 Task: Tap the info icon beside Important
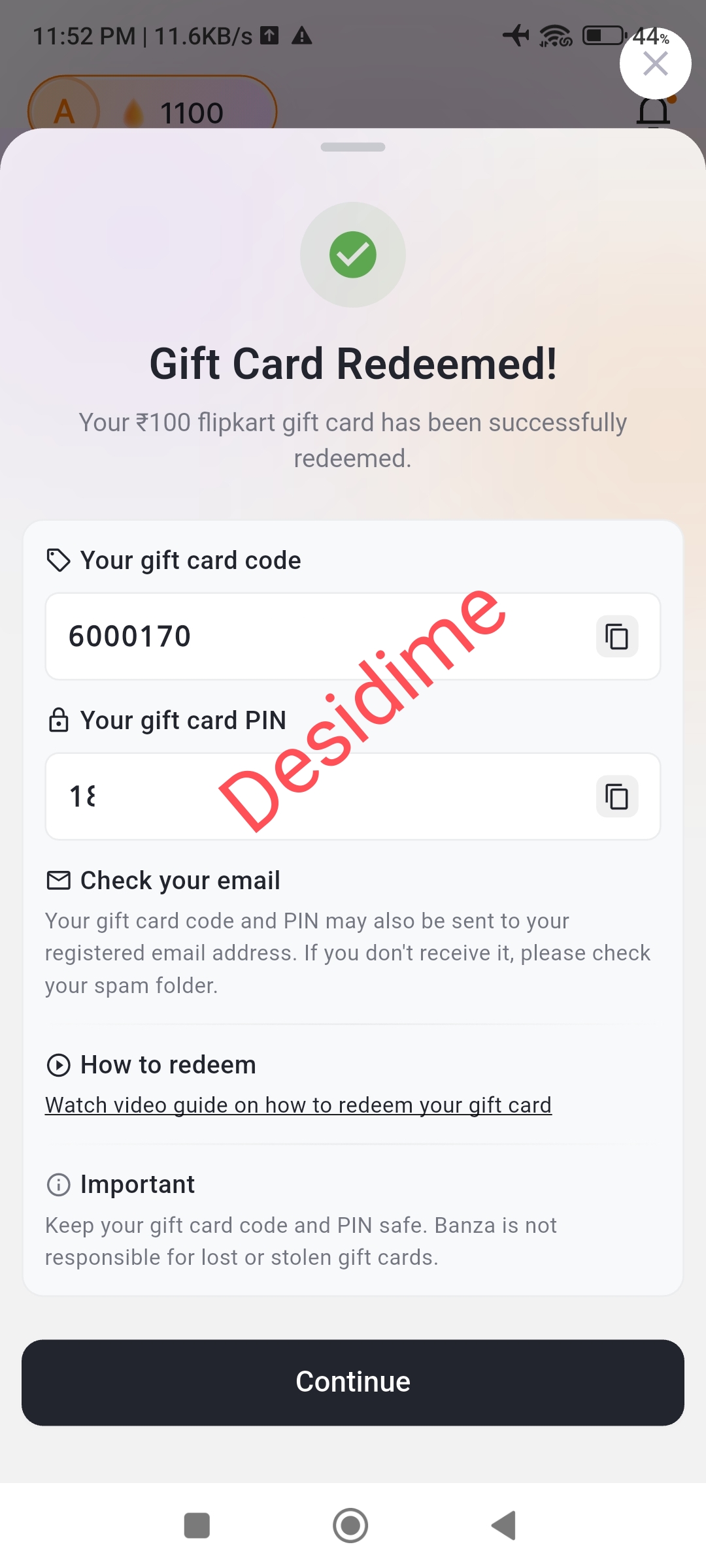point(59,1184)
